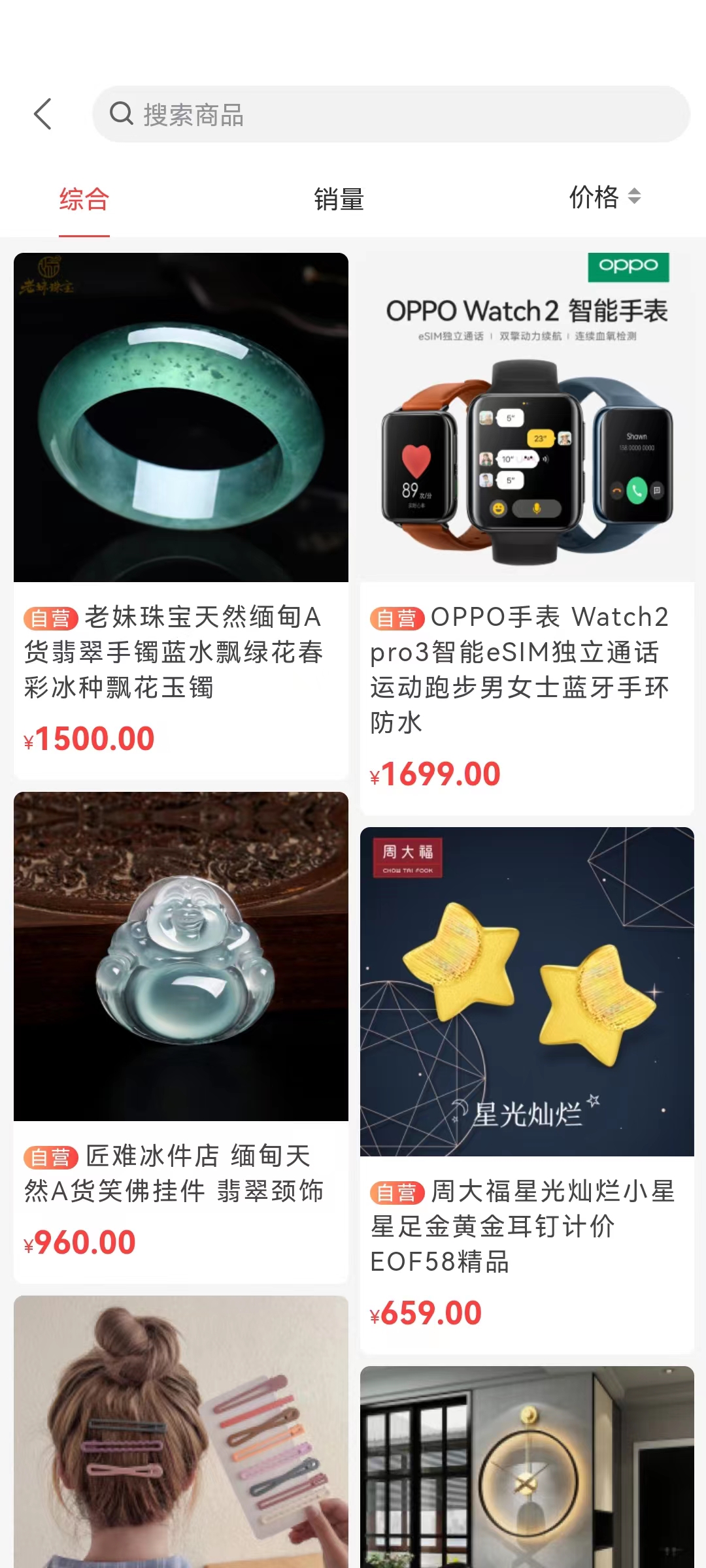Image resolution: width=706 pixels, height=1568 pixels.
Task: Tap the 搜索商品 search box
Action: click(391, 114)
